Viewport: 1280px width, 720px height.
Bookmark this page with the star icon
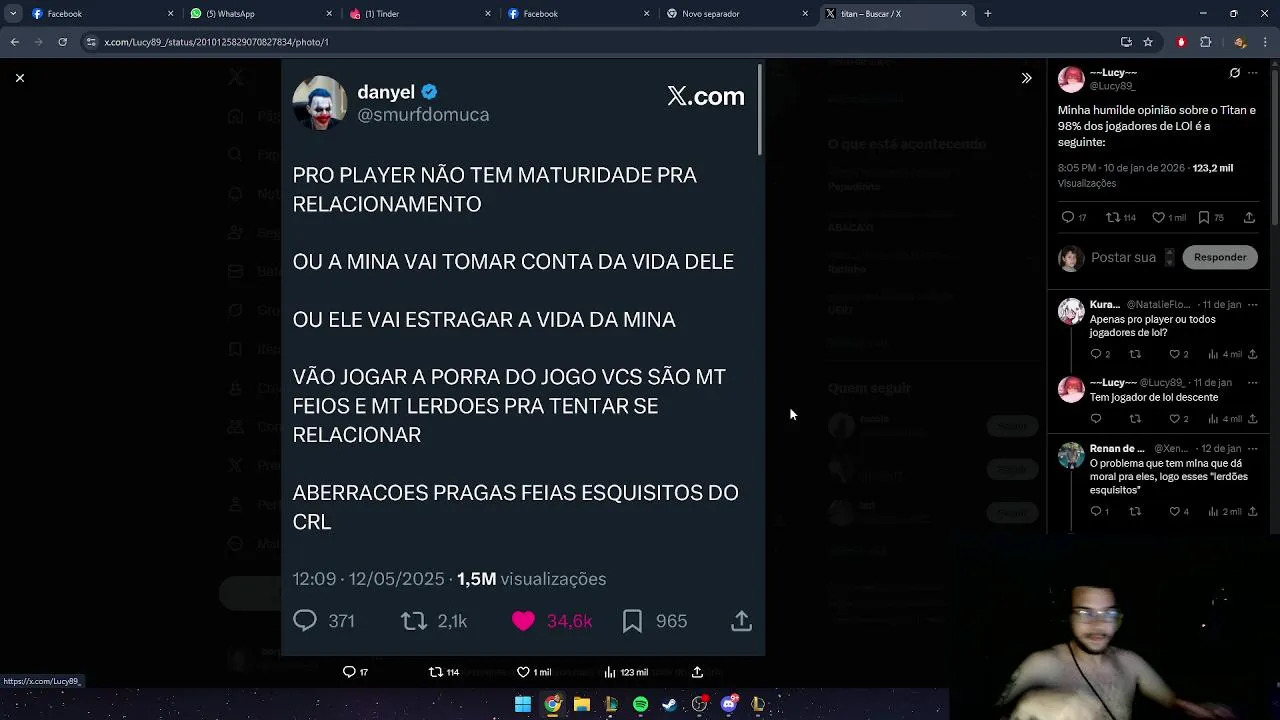pyautogui.click(x=1148, y=42)
